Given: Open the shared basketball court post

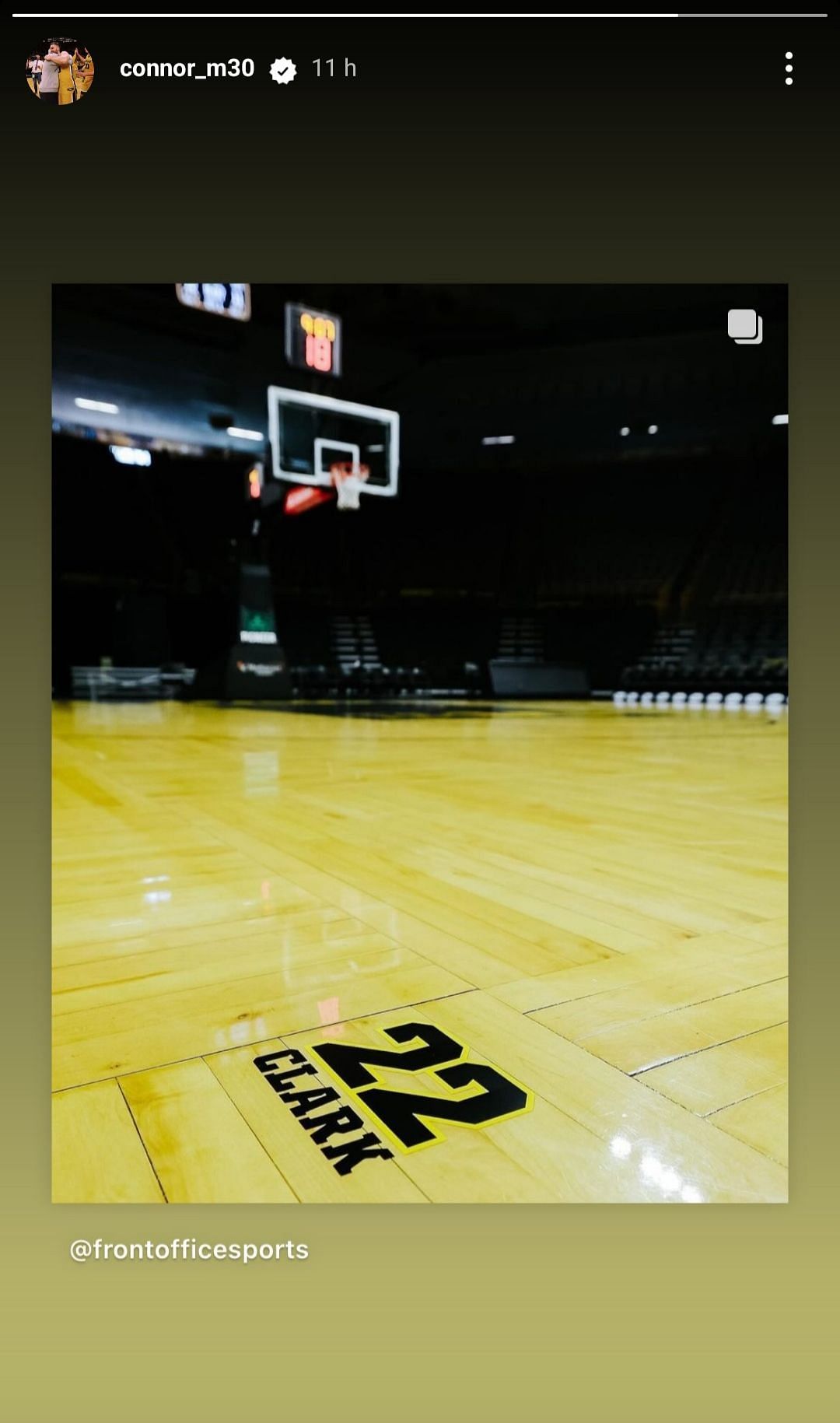Looking at the screenshot, I should point(420,742).
